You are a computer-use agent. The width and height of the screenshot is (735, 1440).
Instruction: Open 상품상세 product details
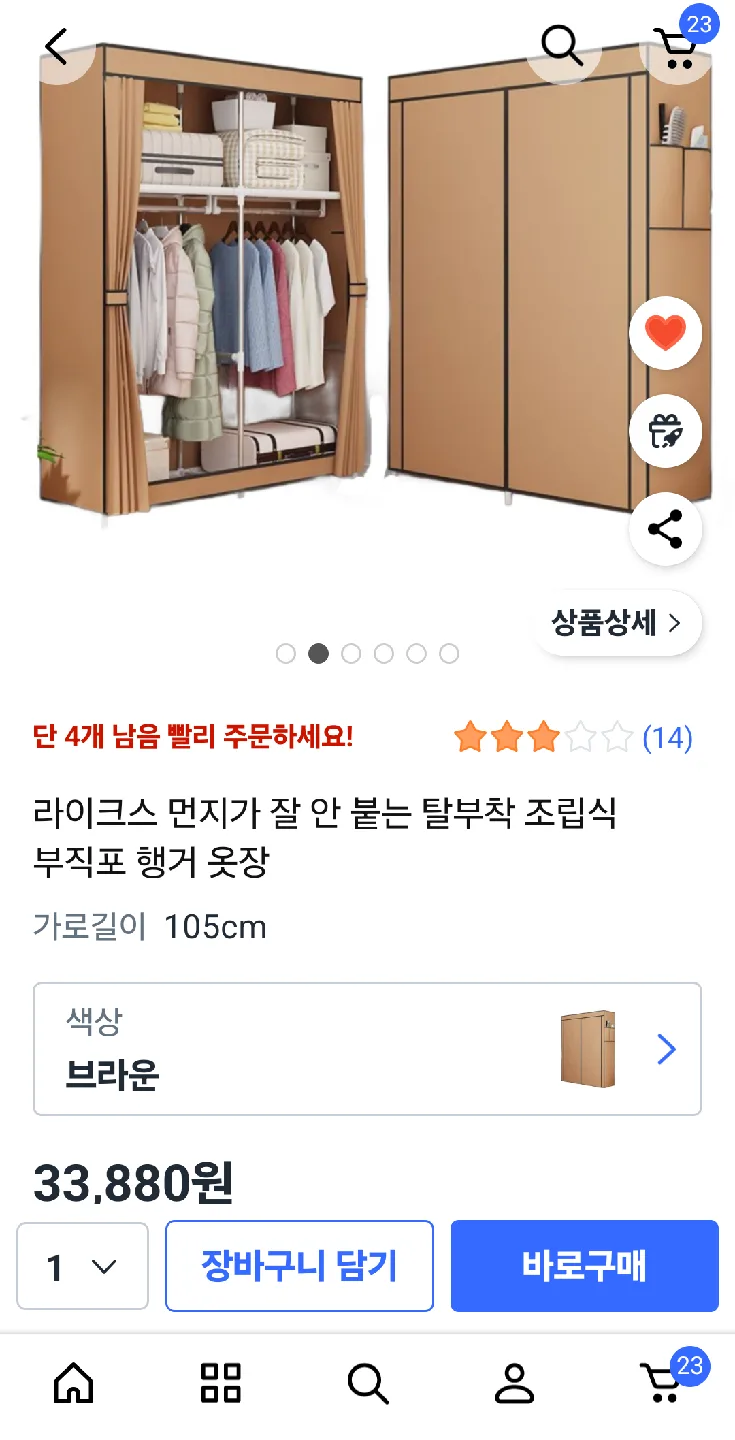(617, 623)
